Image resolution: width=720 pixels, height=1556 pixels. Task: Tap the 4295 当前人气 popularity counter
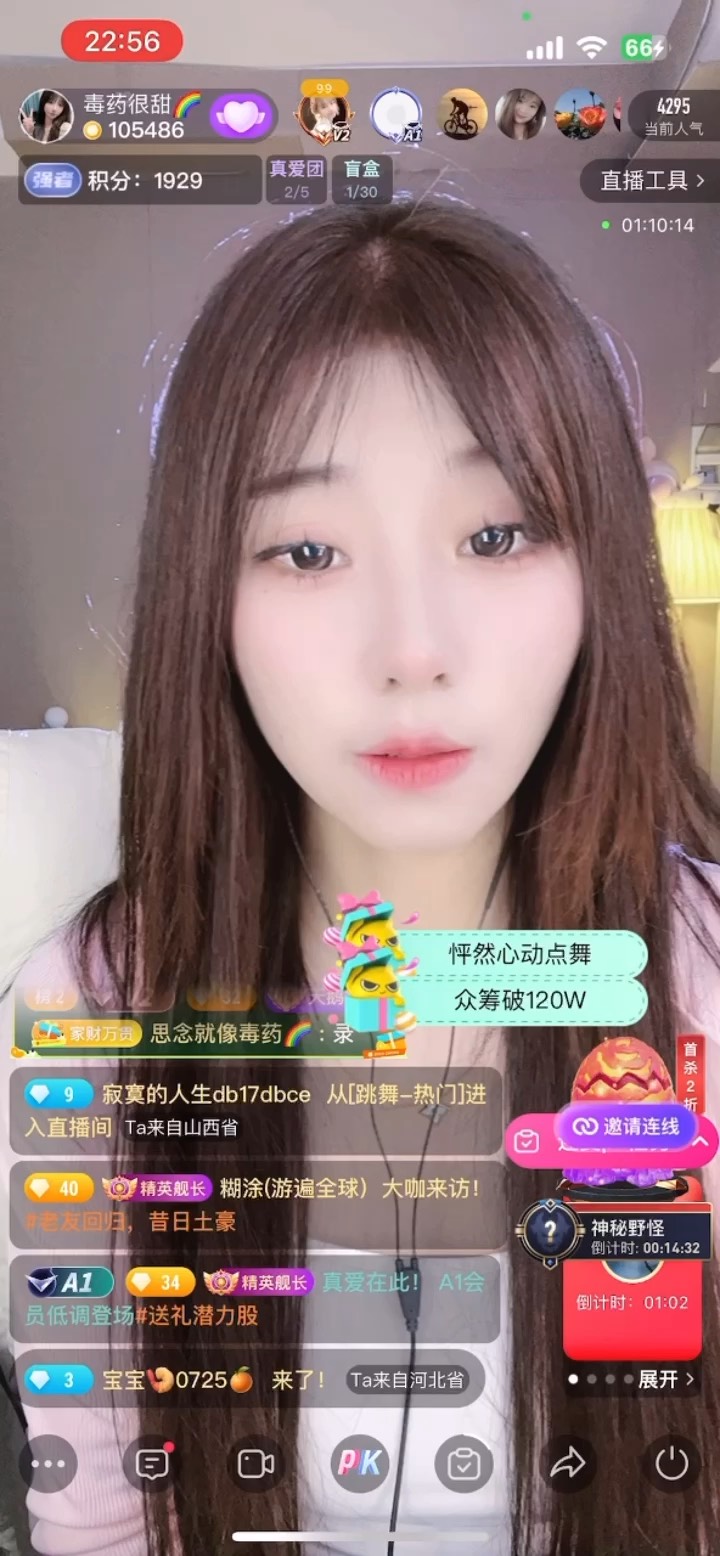pos(673,115)
